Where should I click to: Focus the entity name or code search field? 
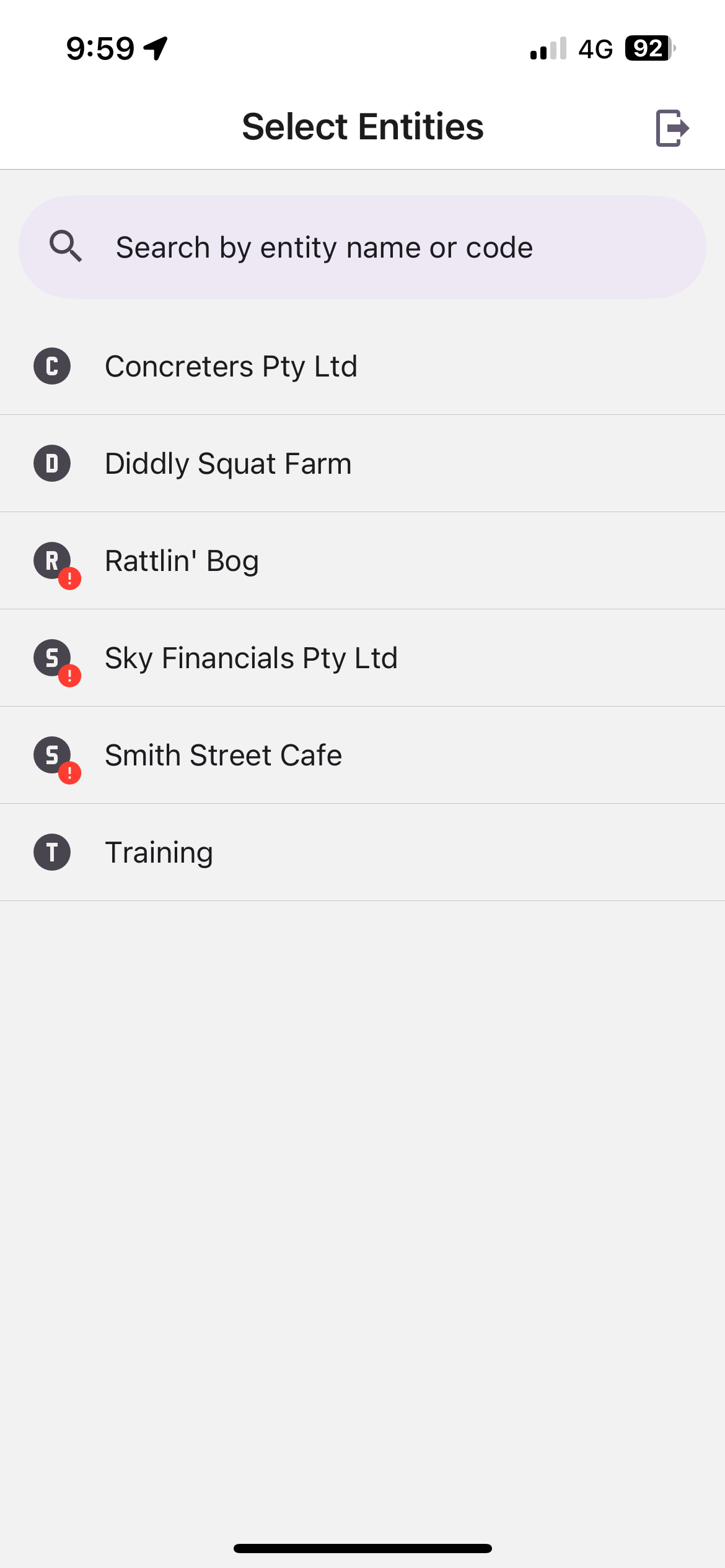point(362,248)
